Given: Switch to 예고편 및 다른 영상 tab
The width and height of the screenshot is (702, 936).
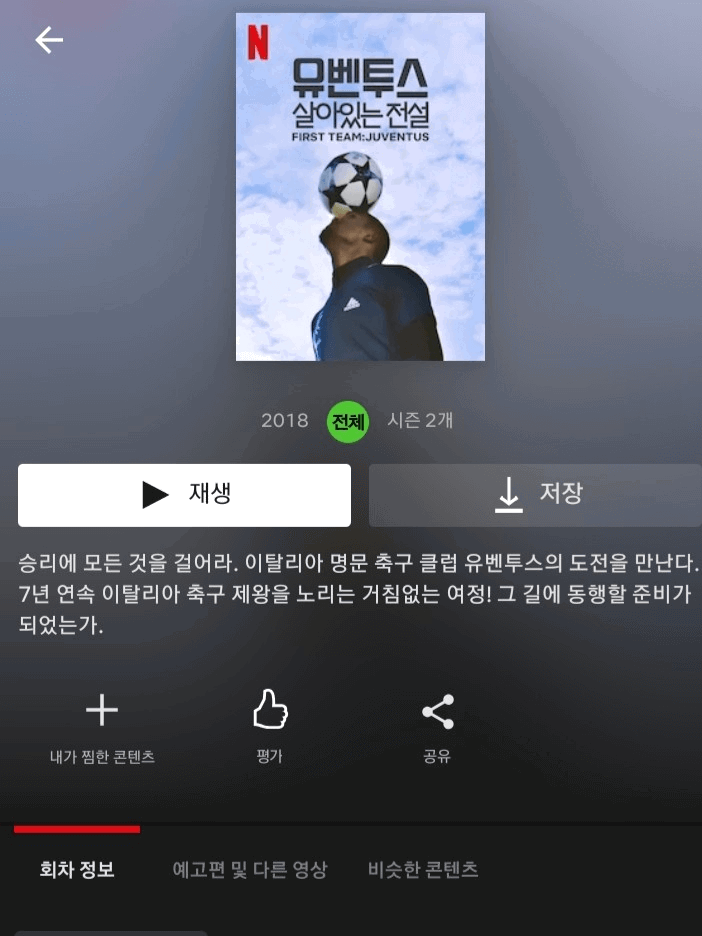Looking at the screenshot, I should (x=250, y=870).
